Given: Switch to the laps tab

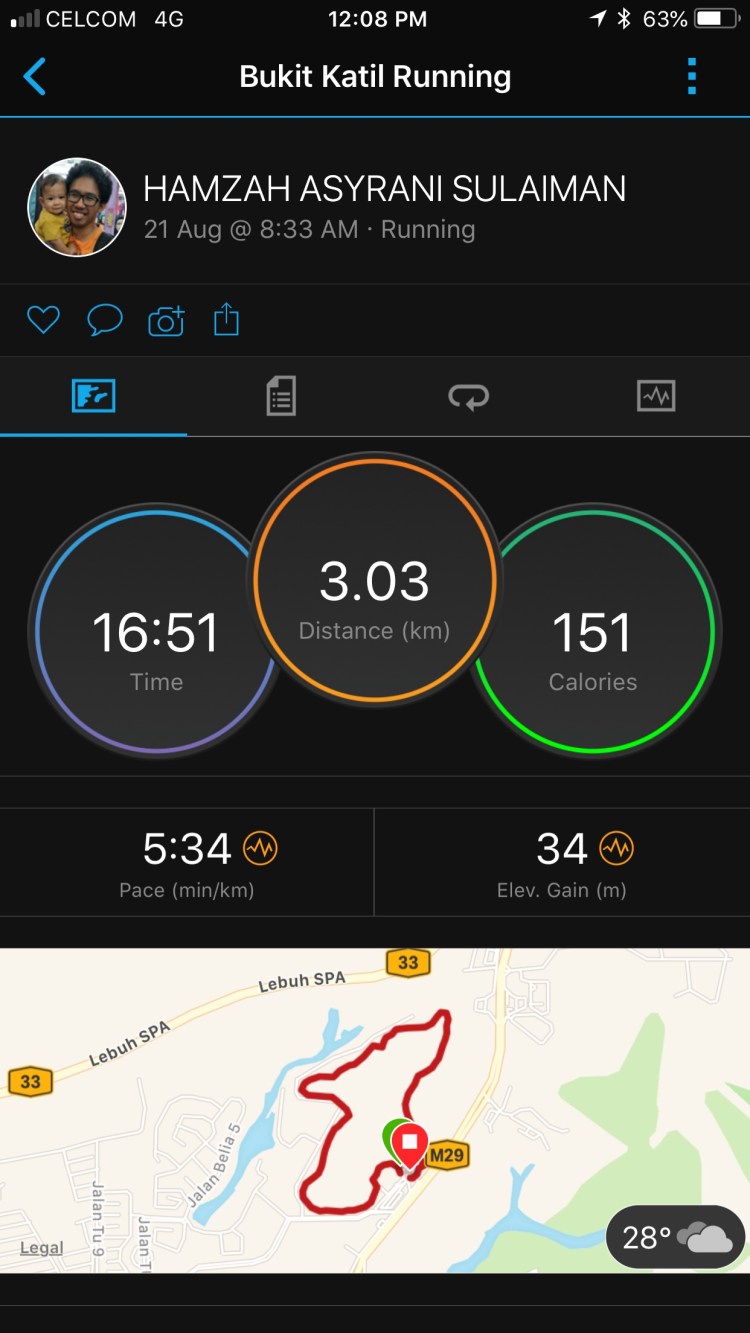Looking at the screenshot, I should (468, 397).
